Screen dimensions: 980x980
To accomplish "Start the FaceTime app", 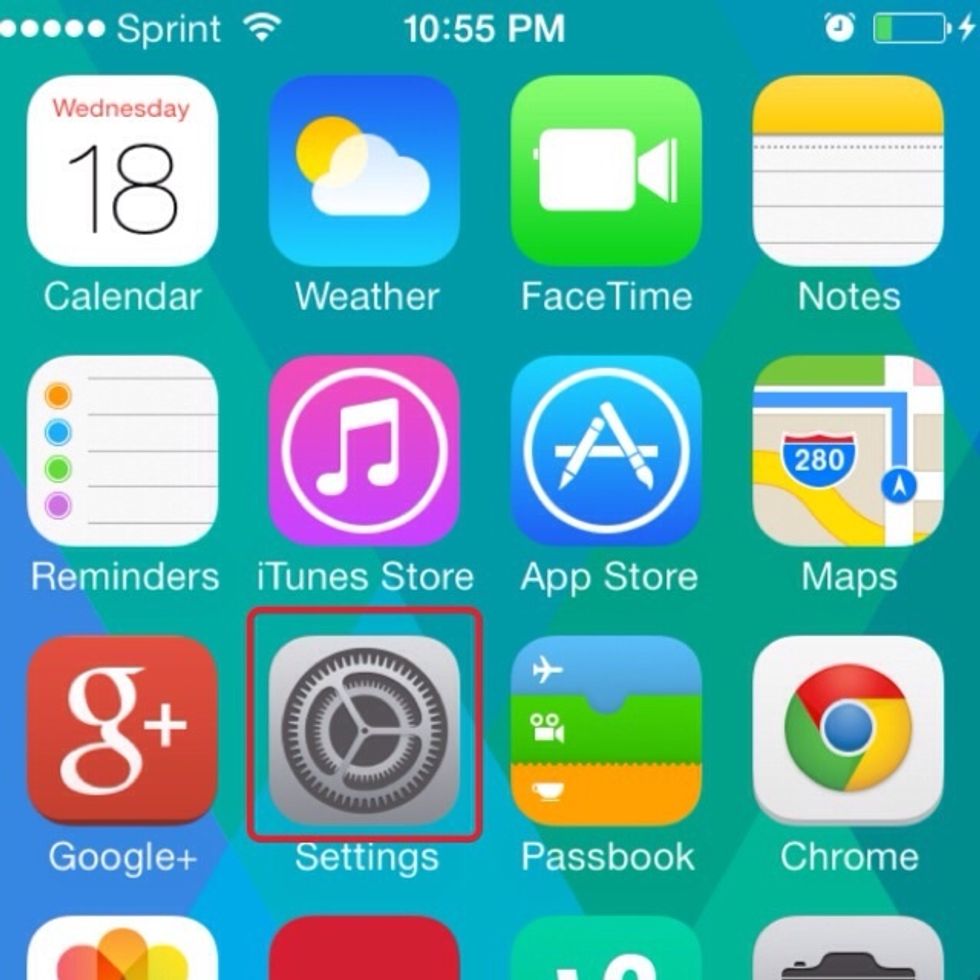I will pos(606,171).
